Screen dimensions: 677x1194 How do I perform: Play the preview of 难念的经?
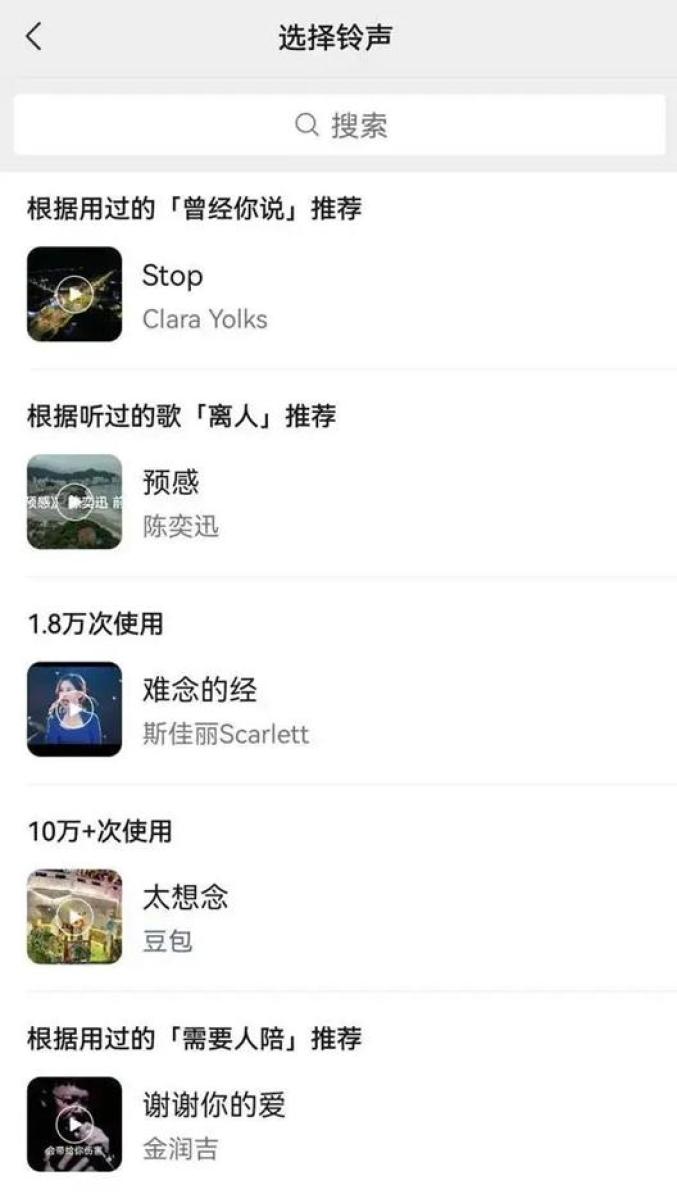[74, 709]
